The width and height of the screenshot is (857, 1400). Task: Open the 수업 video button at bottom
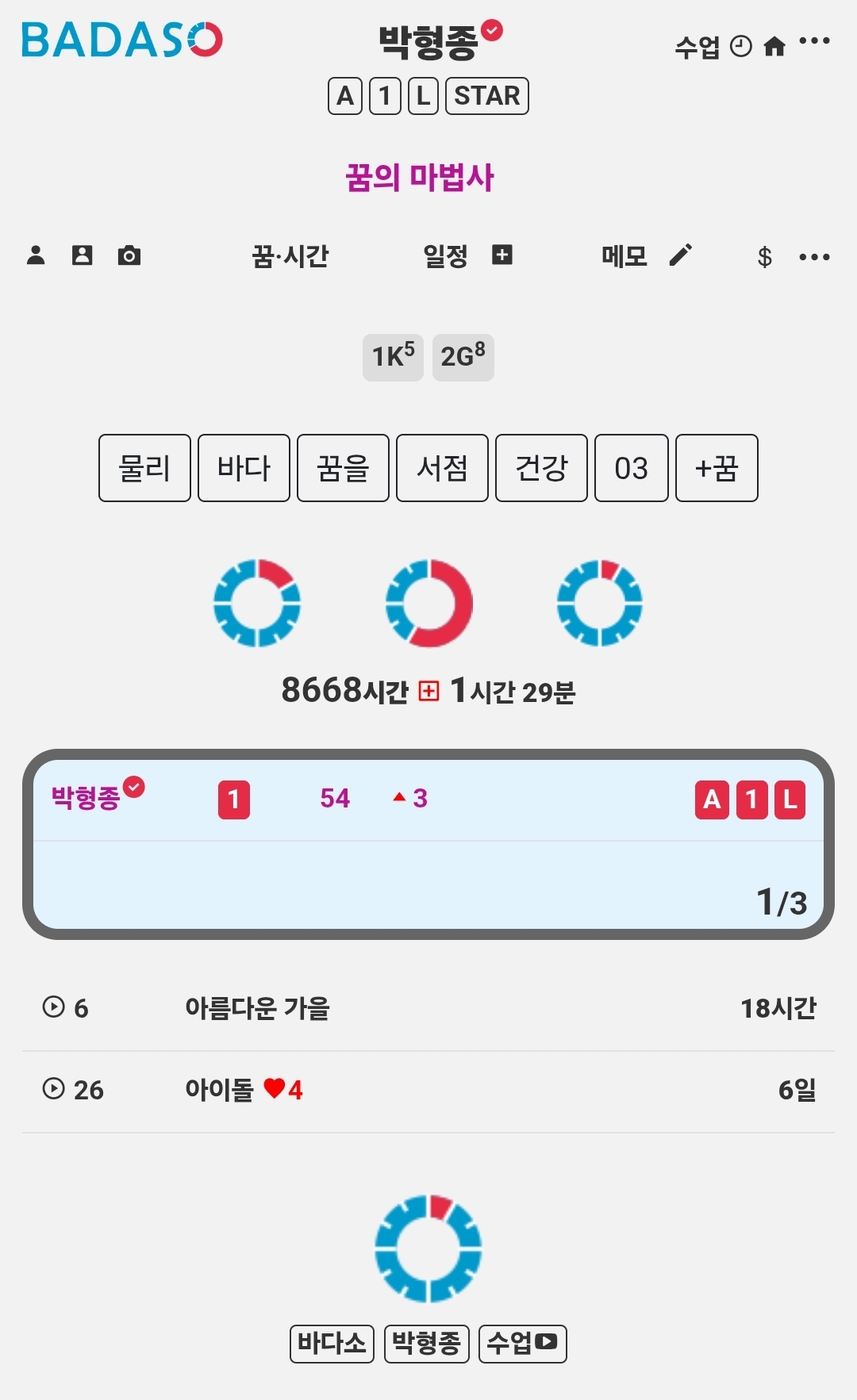[522, 1344]
